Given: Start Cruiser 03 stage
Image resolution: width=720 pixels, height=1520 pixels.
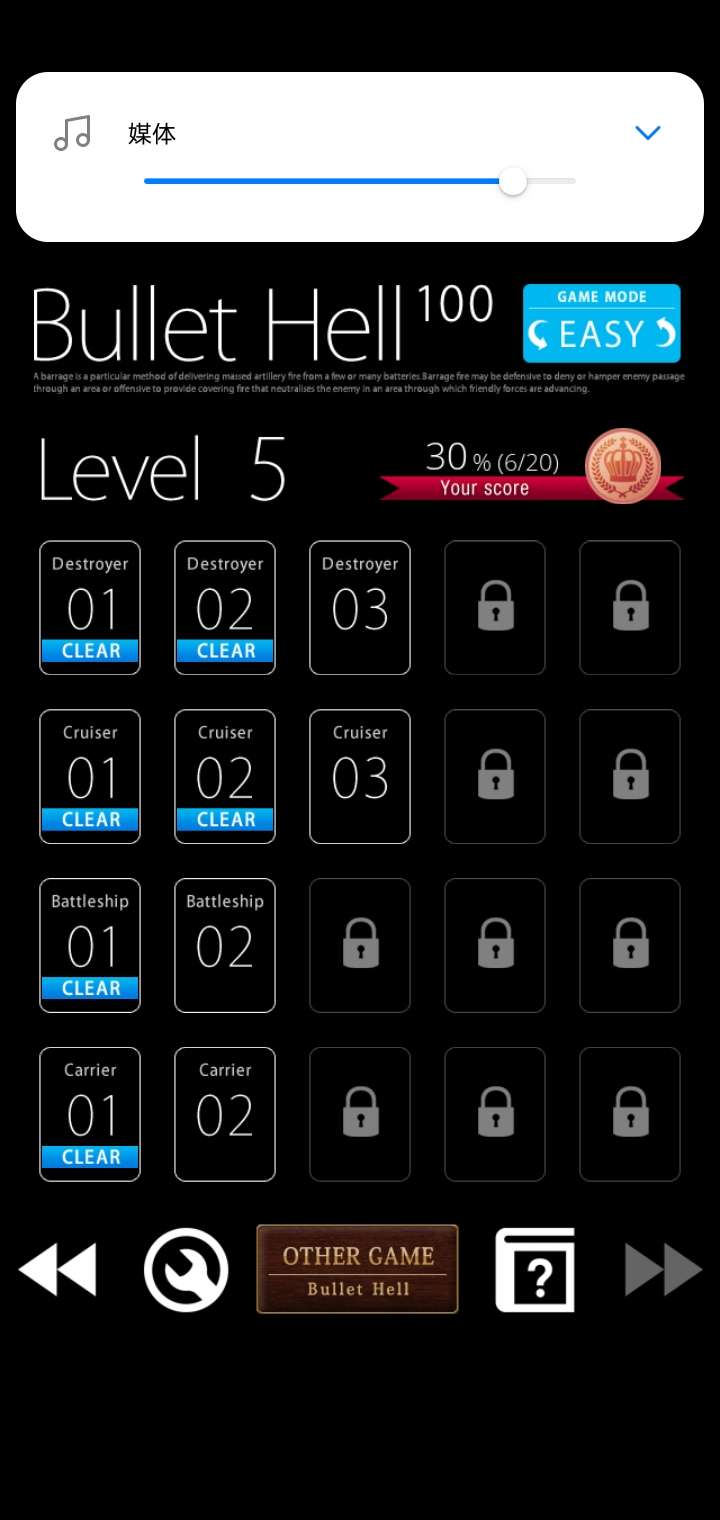Looking at the screenshot, I should coord(360,776).
